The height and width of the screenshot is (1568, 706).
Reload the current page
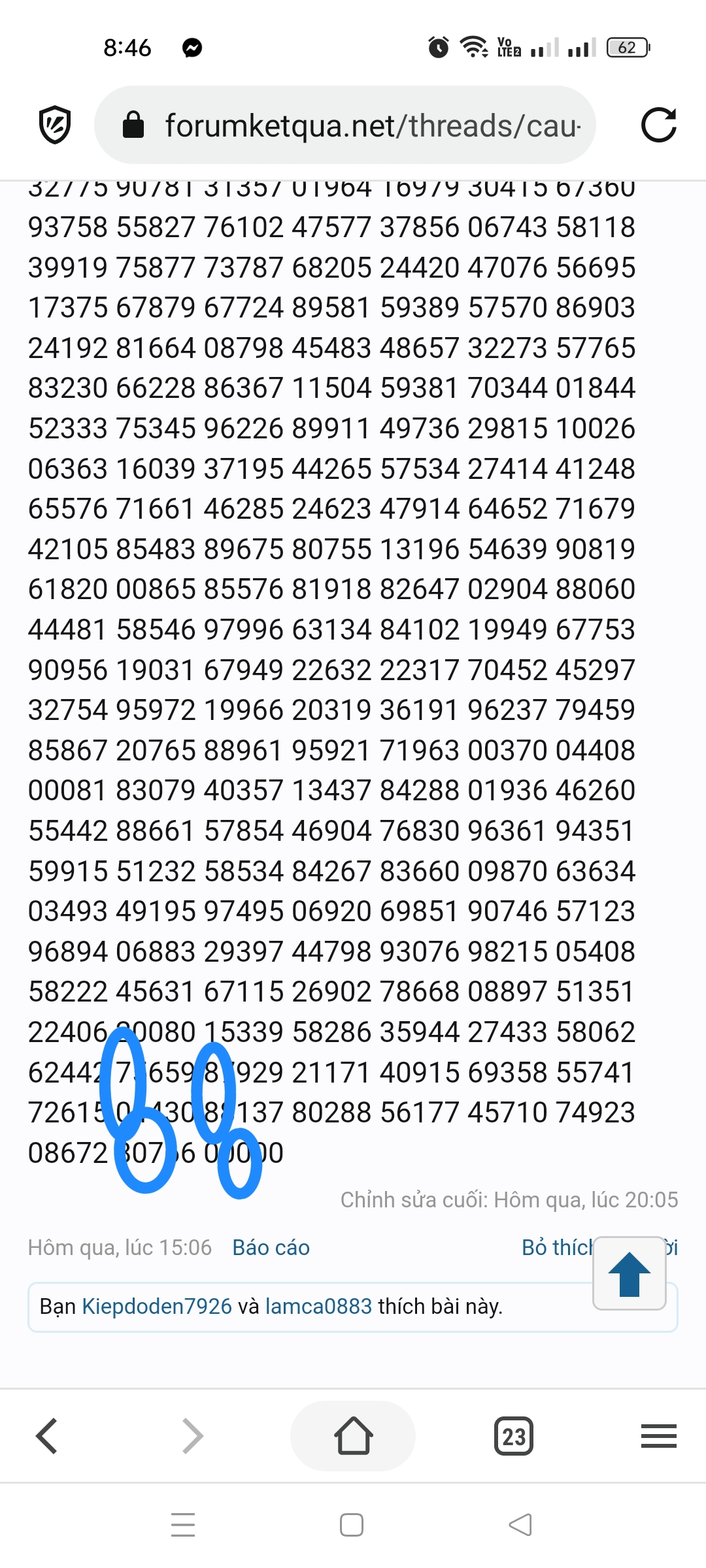click(x=658, y=125)
